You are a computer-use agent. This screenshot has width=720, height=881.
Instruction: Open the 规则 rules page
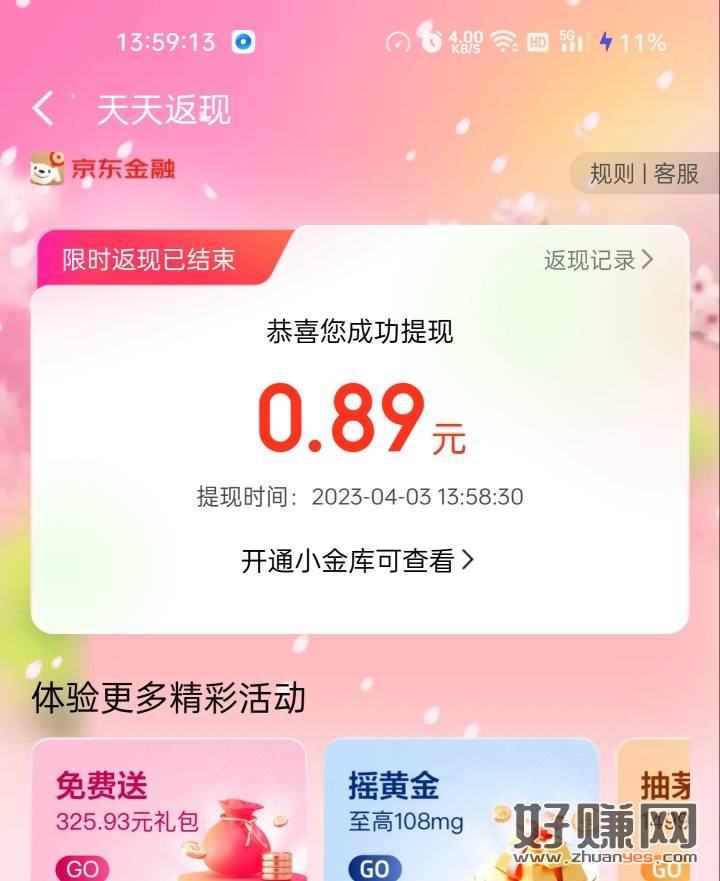point(611,173)
